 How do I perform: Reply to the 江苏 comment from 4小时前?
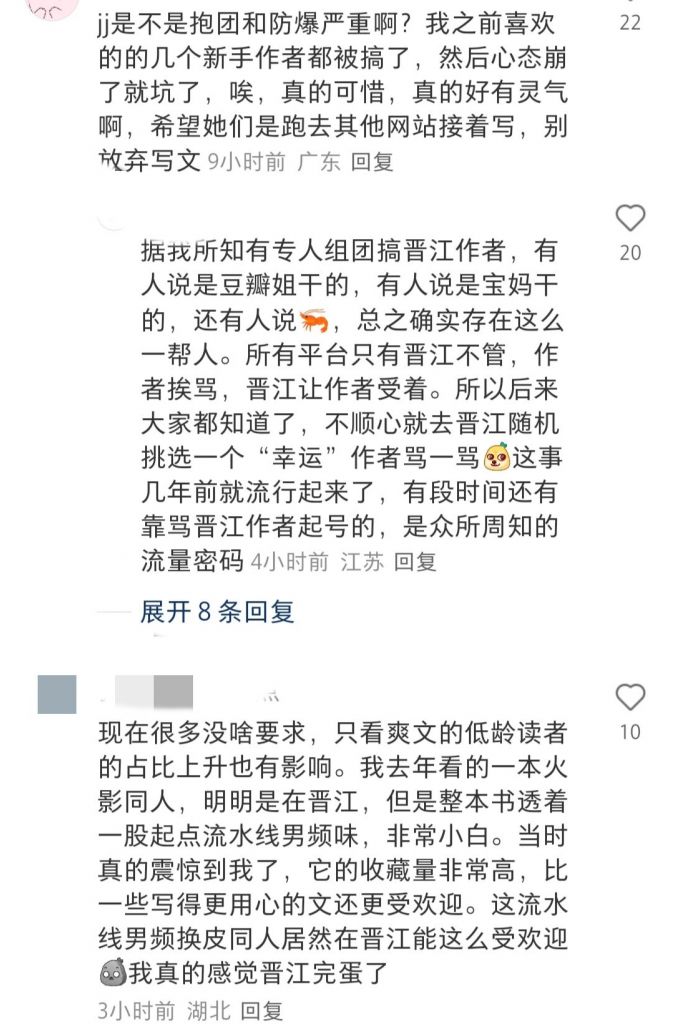coord(415,562)
